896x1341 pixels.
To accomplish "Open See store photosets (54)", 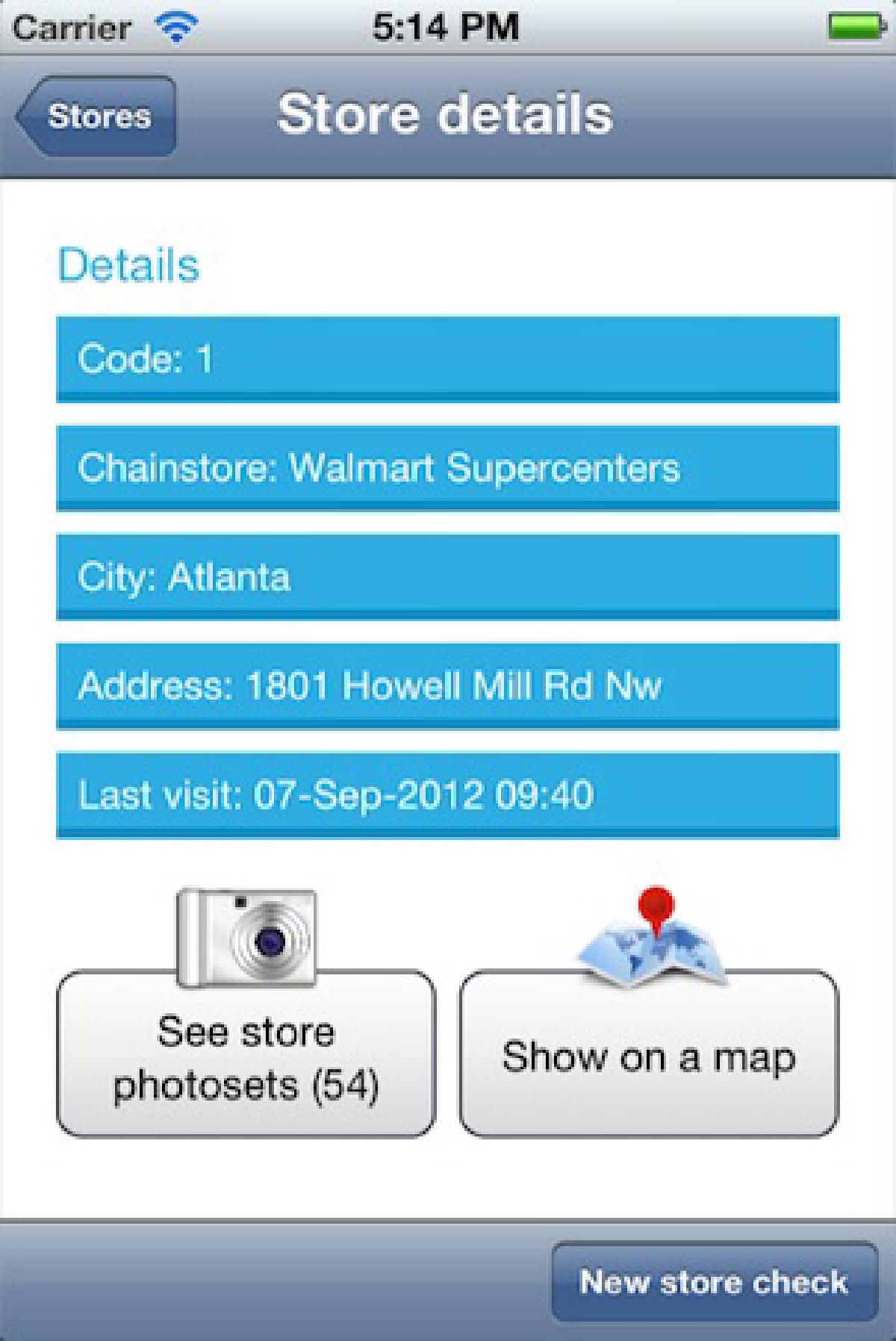I will [246, 1054].
